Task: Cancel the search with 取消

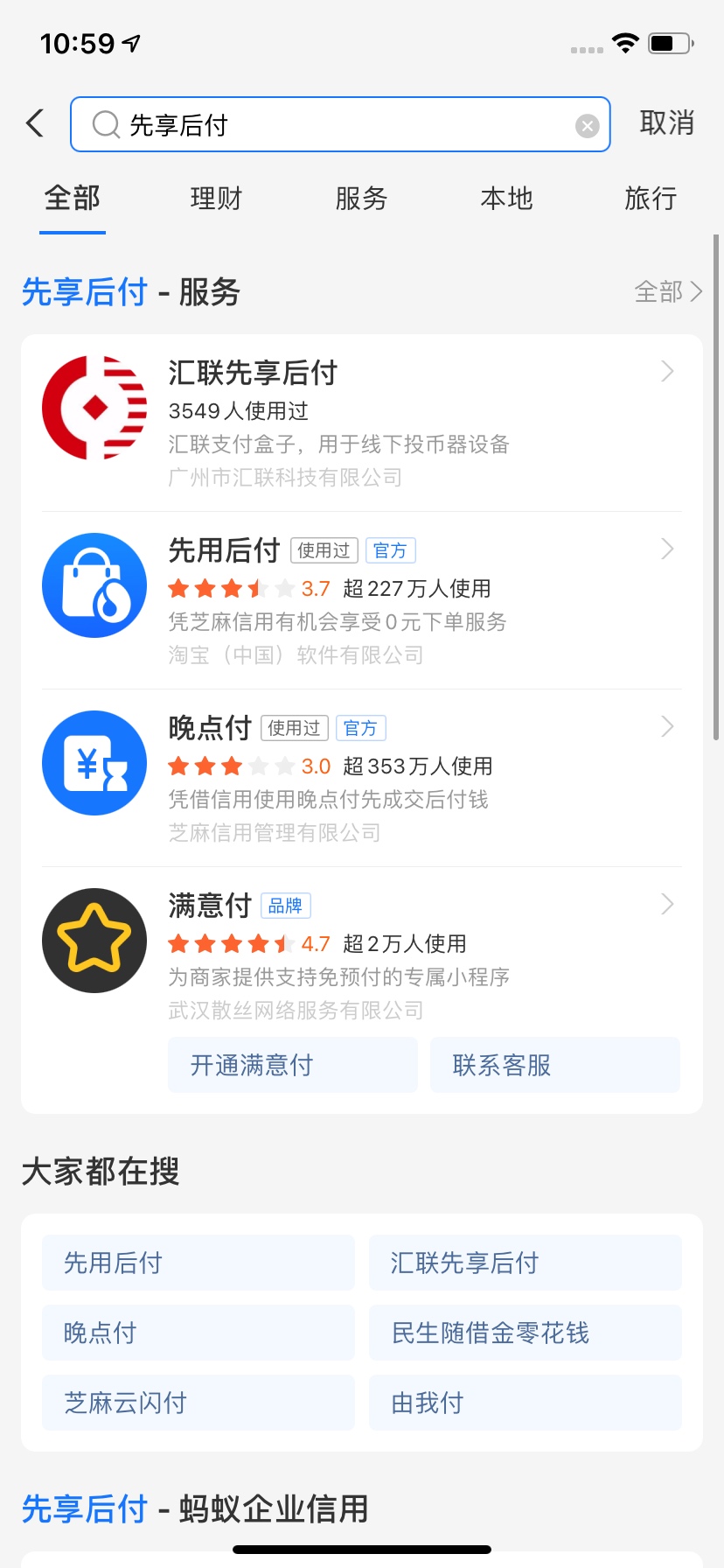Action: coord(667,123)
